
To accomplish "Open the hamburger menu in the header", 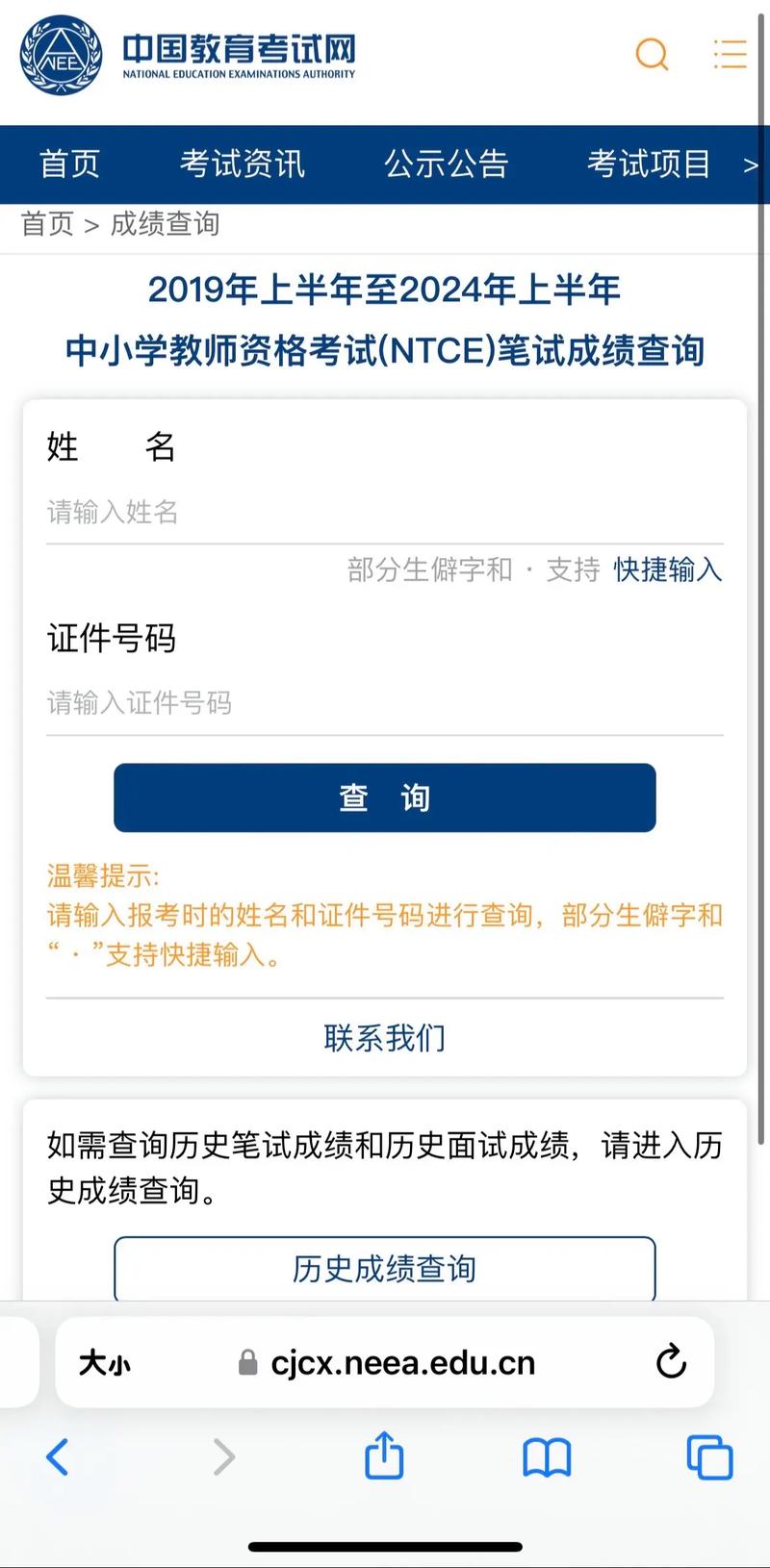I will pyautogui.click(x=730, y=55).
